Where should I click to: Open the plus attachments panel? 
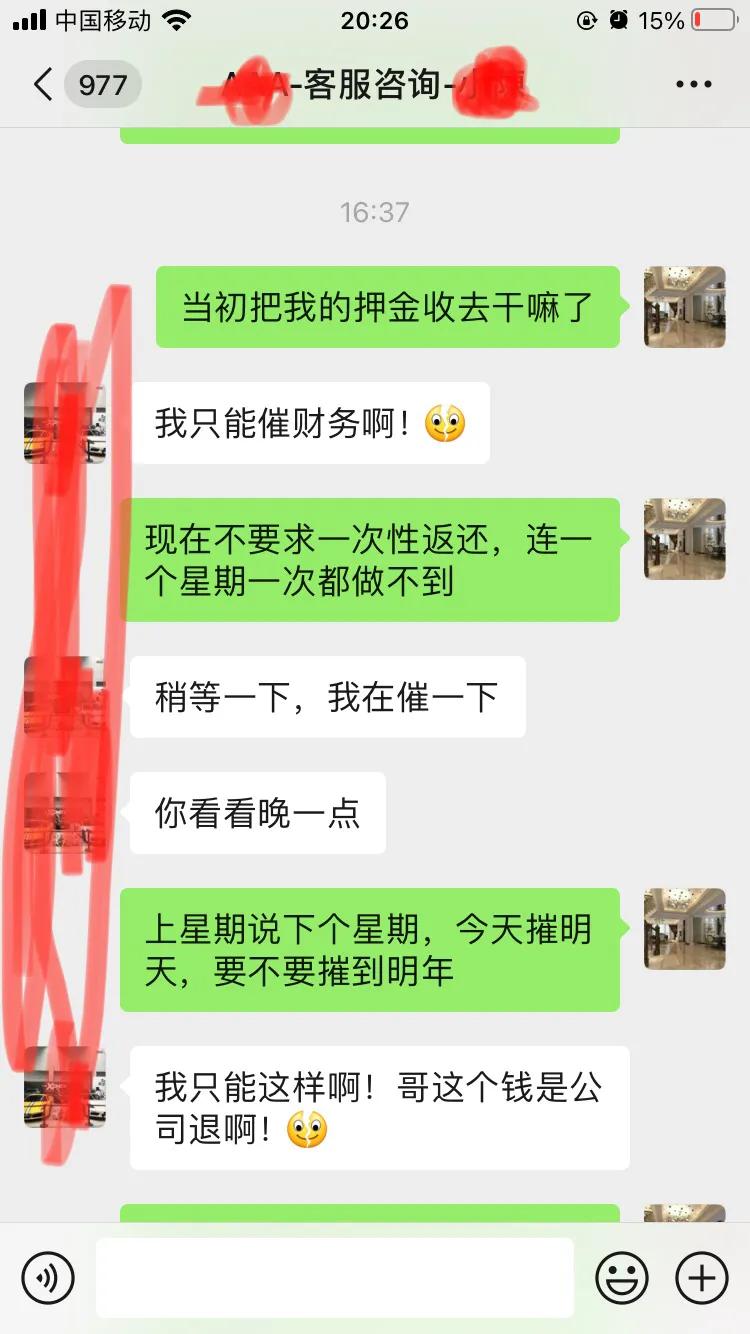click(702, 1277)
